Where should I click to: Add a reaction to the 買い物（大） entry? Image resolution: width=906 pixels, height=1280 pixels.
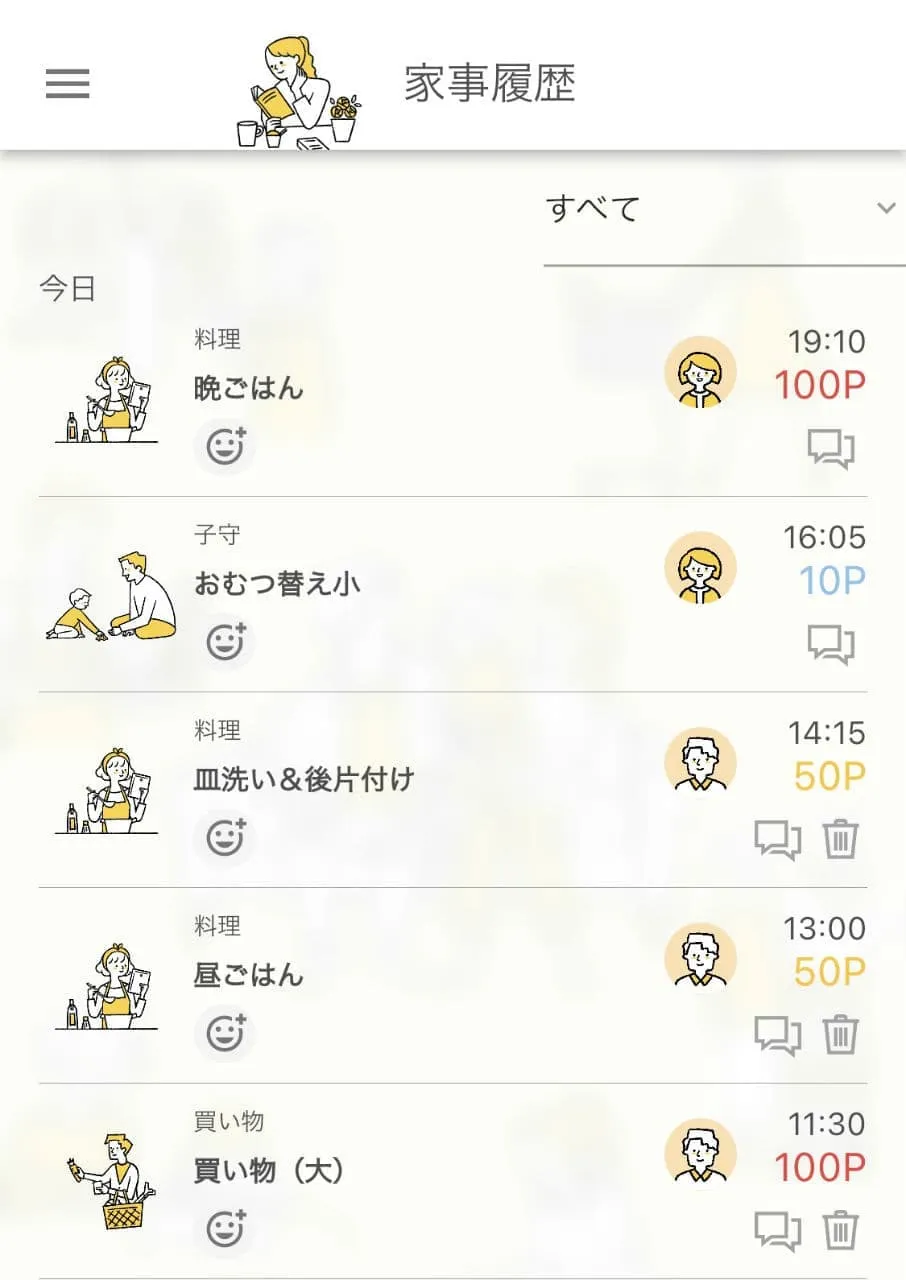point(224,1231)
